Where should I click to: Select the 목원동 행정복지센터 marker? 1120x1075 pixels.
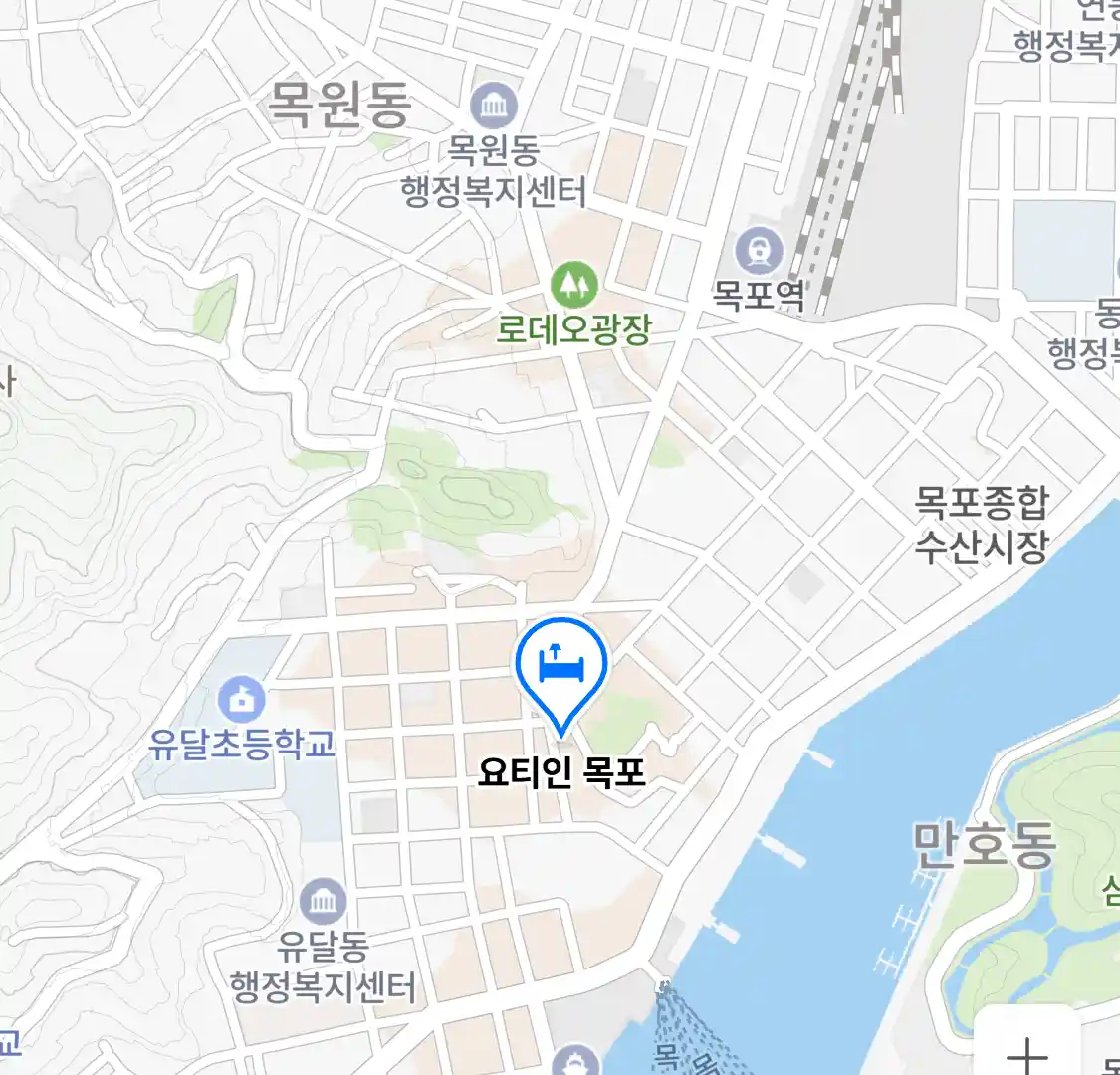494,106
